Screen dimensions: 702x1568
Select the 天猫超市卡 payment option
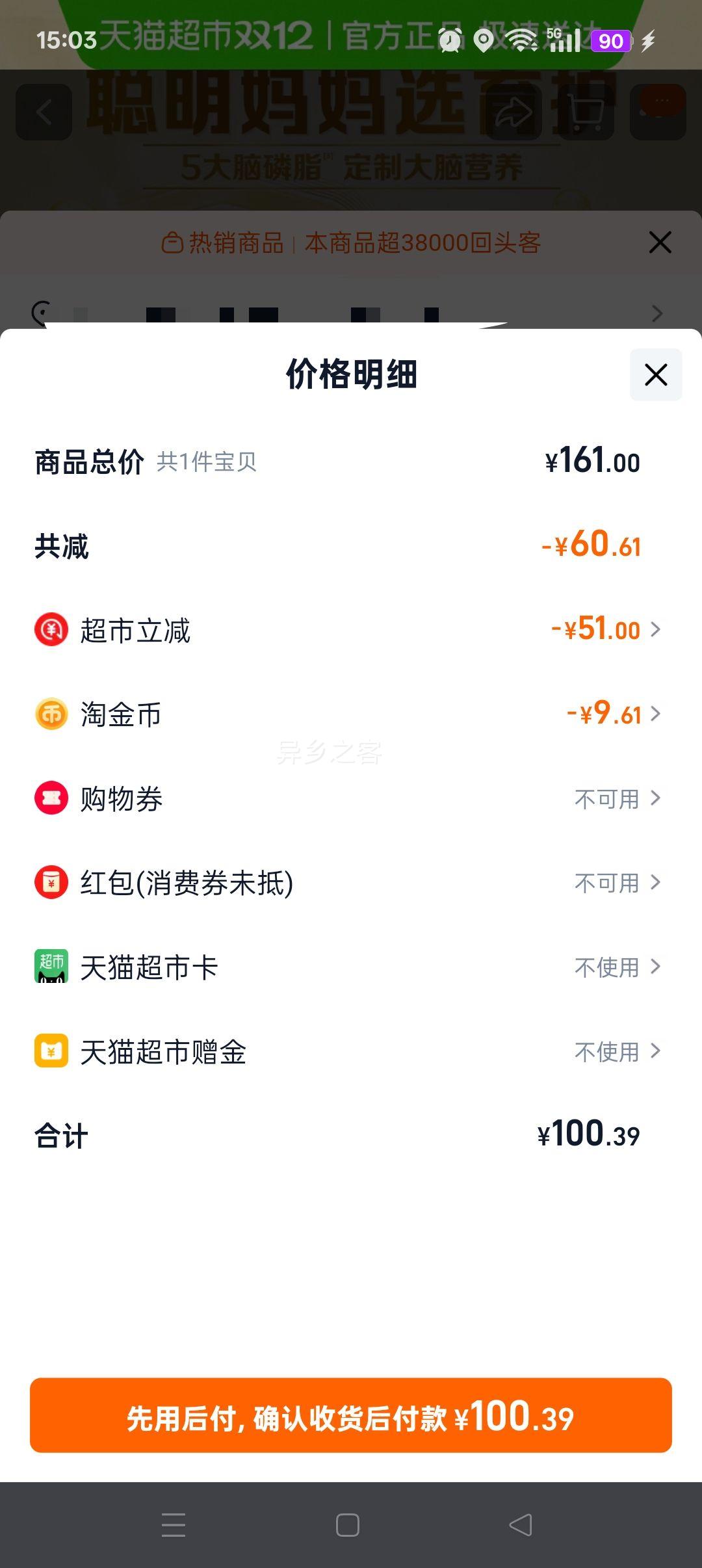coord(351,967)
